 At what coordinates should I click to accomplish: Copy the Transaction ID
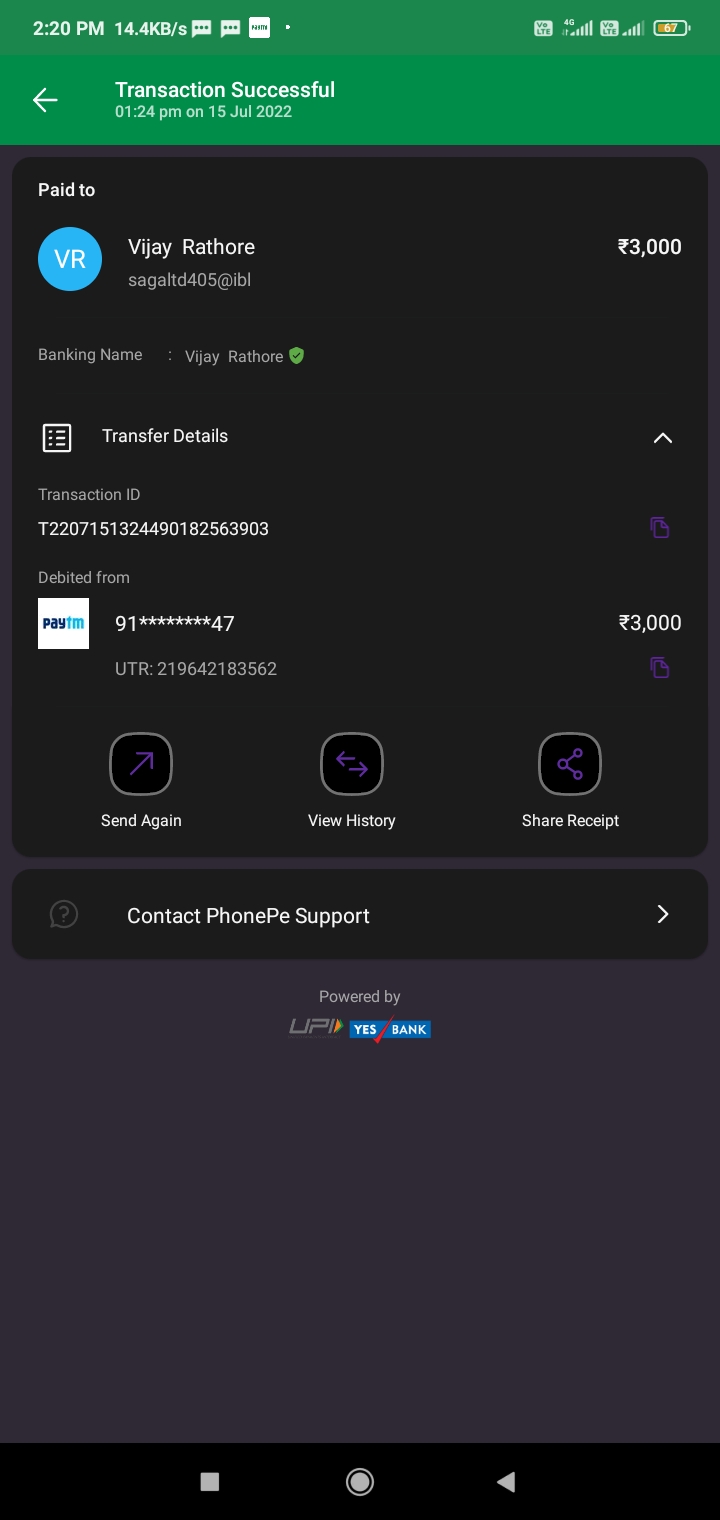659,527
